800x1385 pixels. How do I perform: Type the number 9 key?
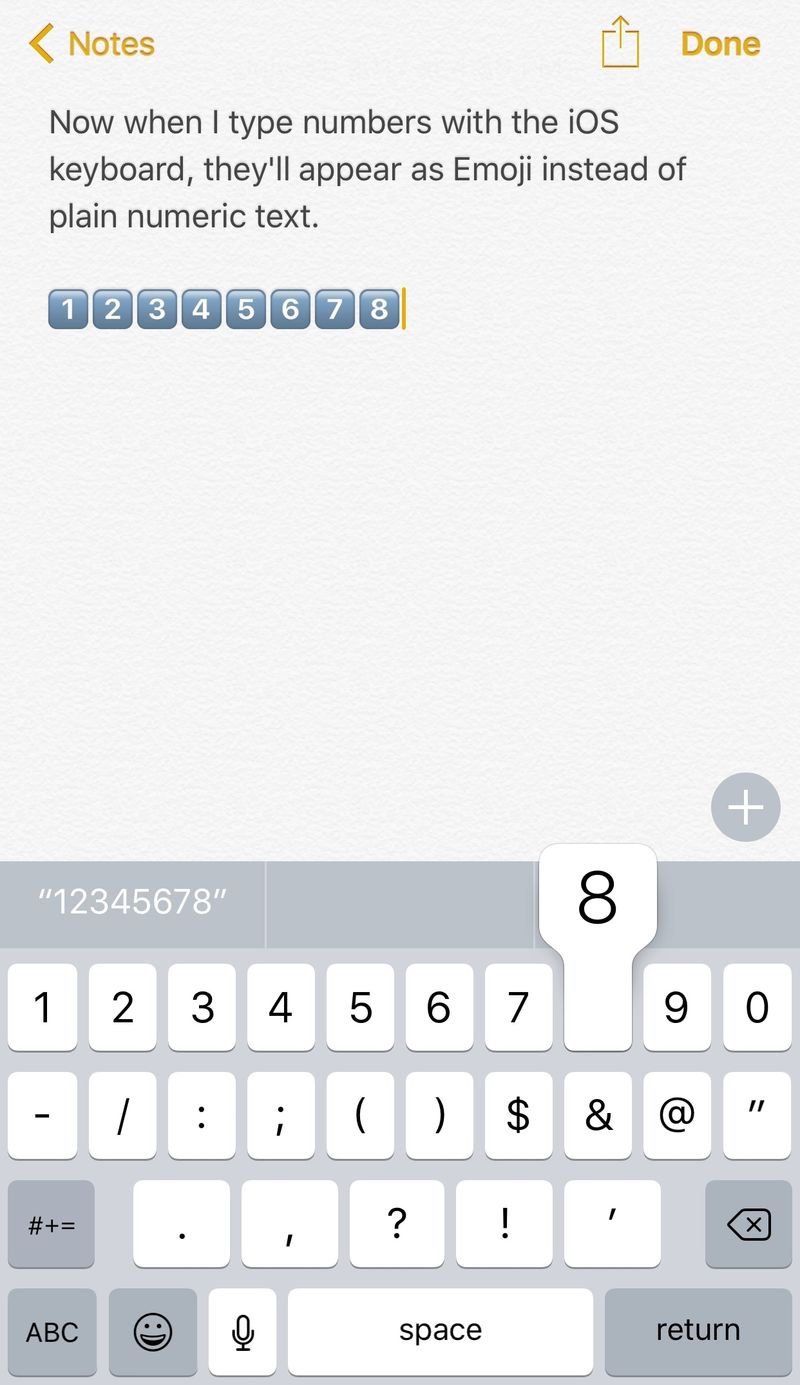pyautogui.click(x=677, y=1008)
